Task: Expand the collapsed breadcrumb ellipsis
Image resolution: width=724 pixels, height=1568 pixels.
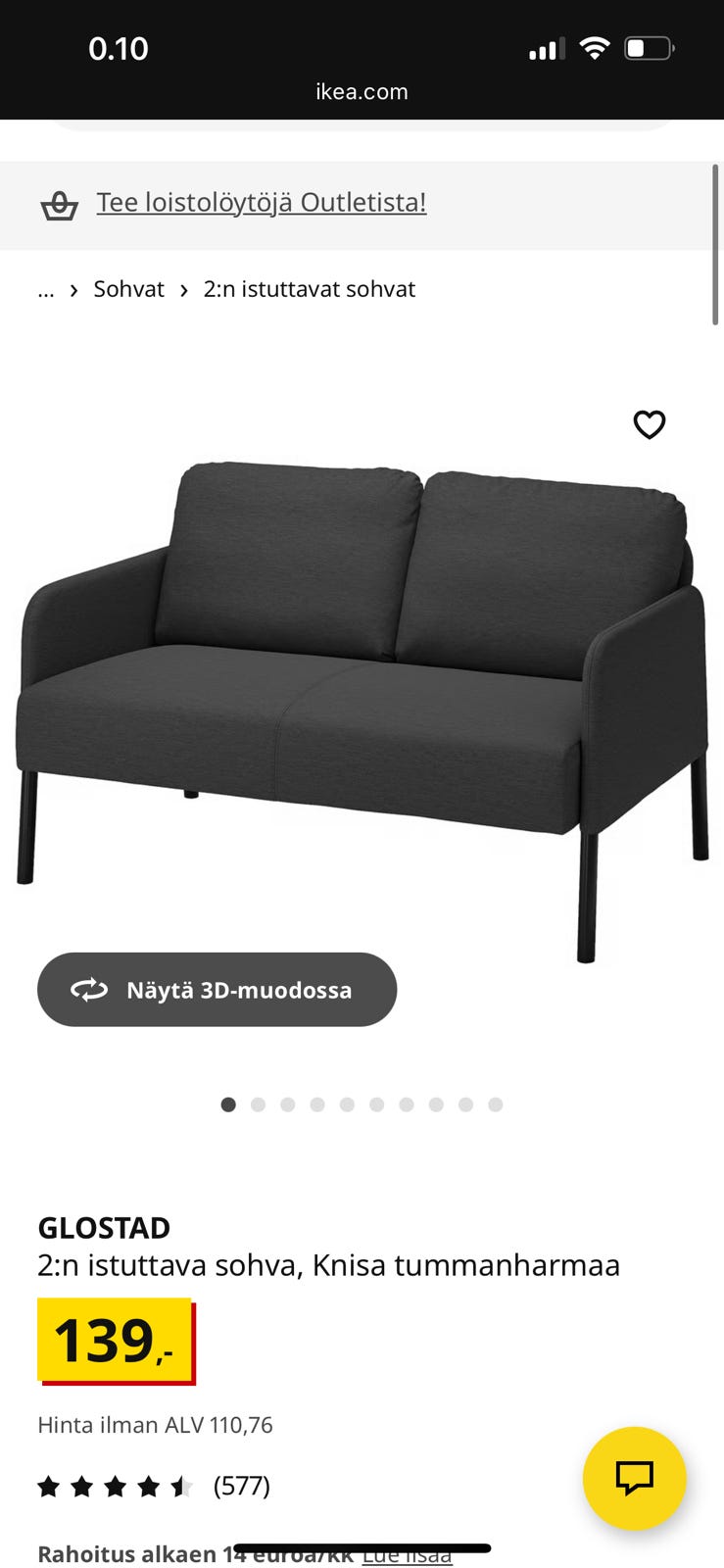Action: point(45,290)
